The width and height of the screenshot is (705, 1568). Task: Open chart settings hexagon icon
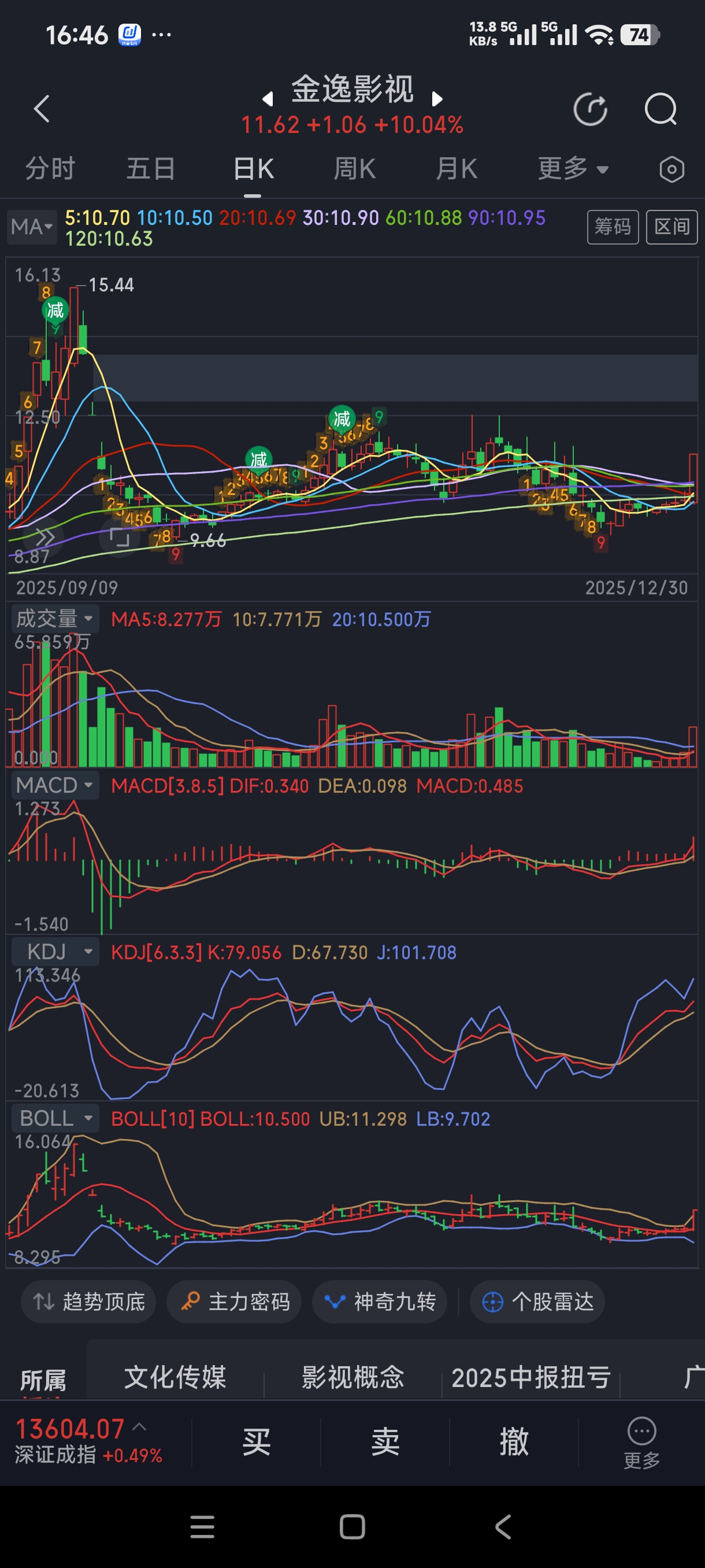(x=671, y=169)
